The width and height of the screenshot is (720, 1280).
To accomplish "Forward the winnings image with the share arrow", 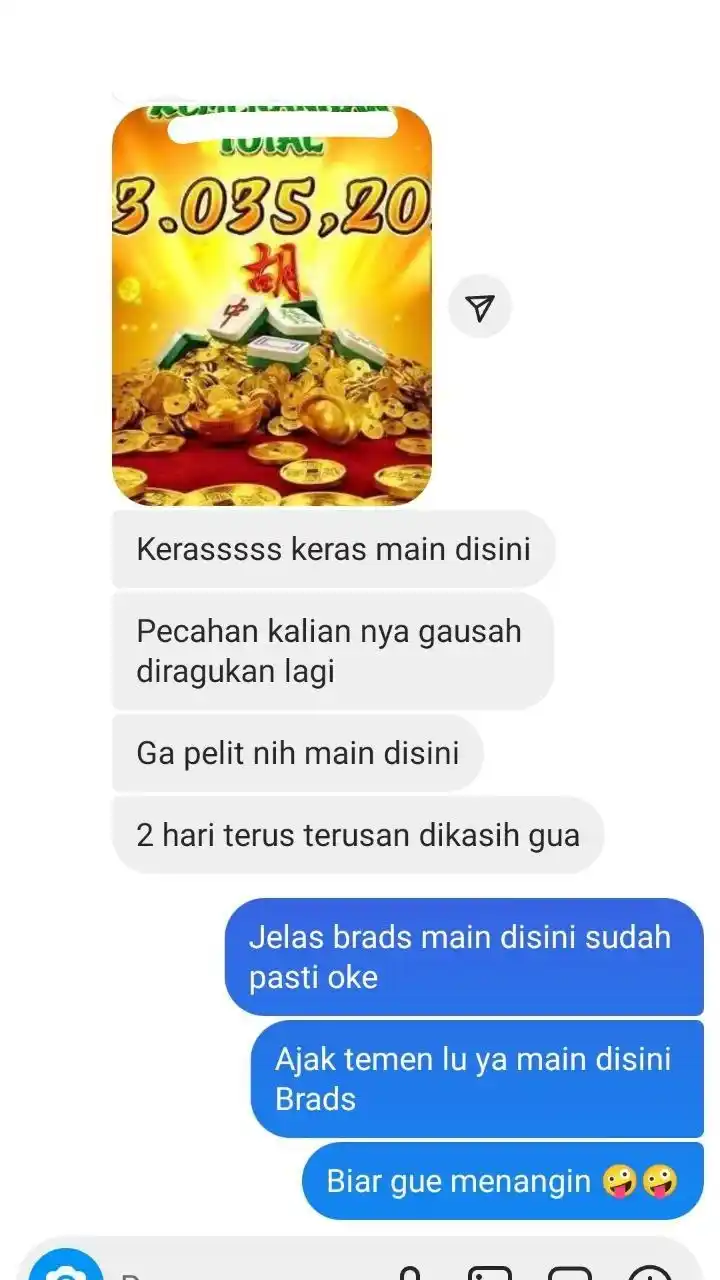I will [480, 306].
